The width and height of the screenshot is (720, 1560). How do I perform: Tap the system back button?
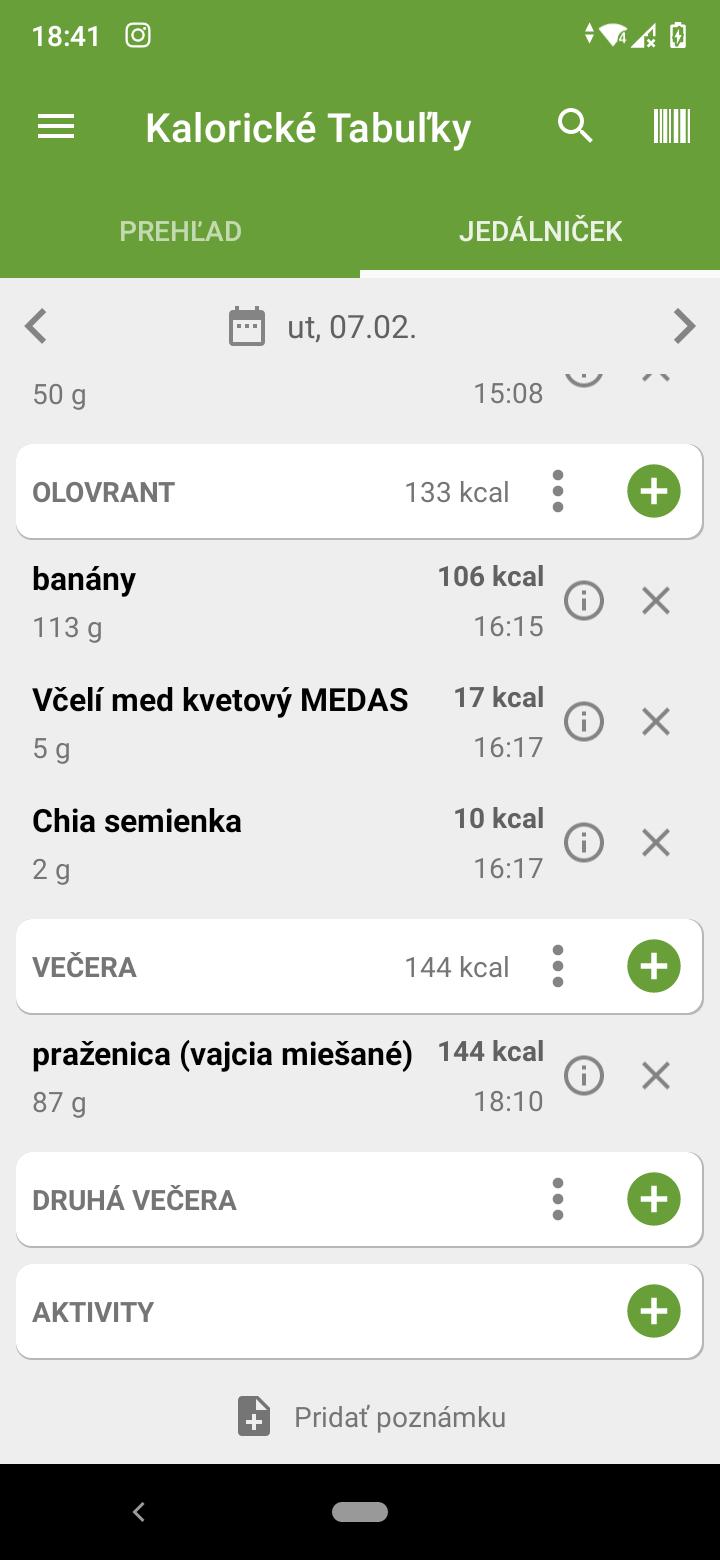[x=139, y=1512]
